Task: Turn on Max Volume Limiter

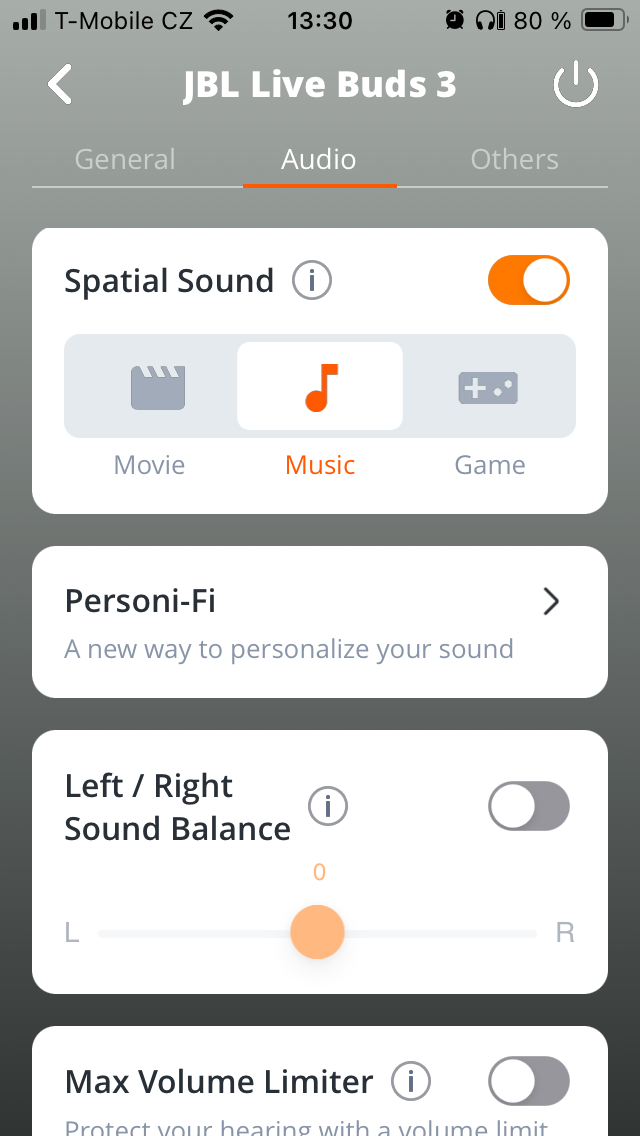Action: click(x=528, y=1081)
